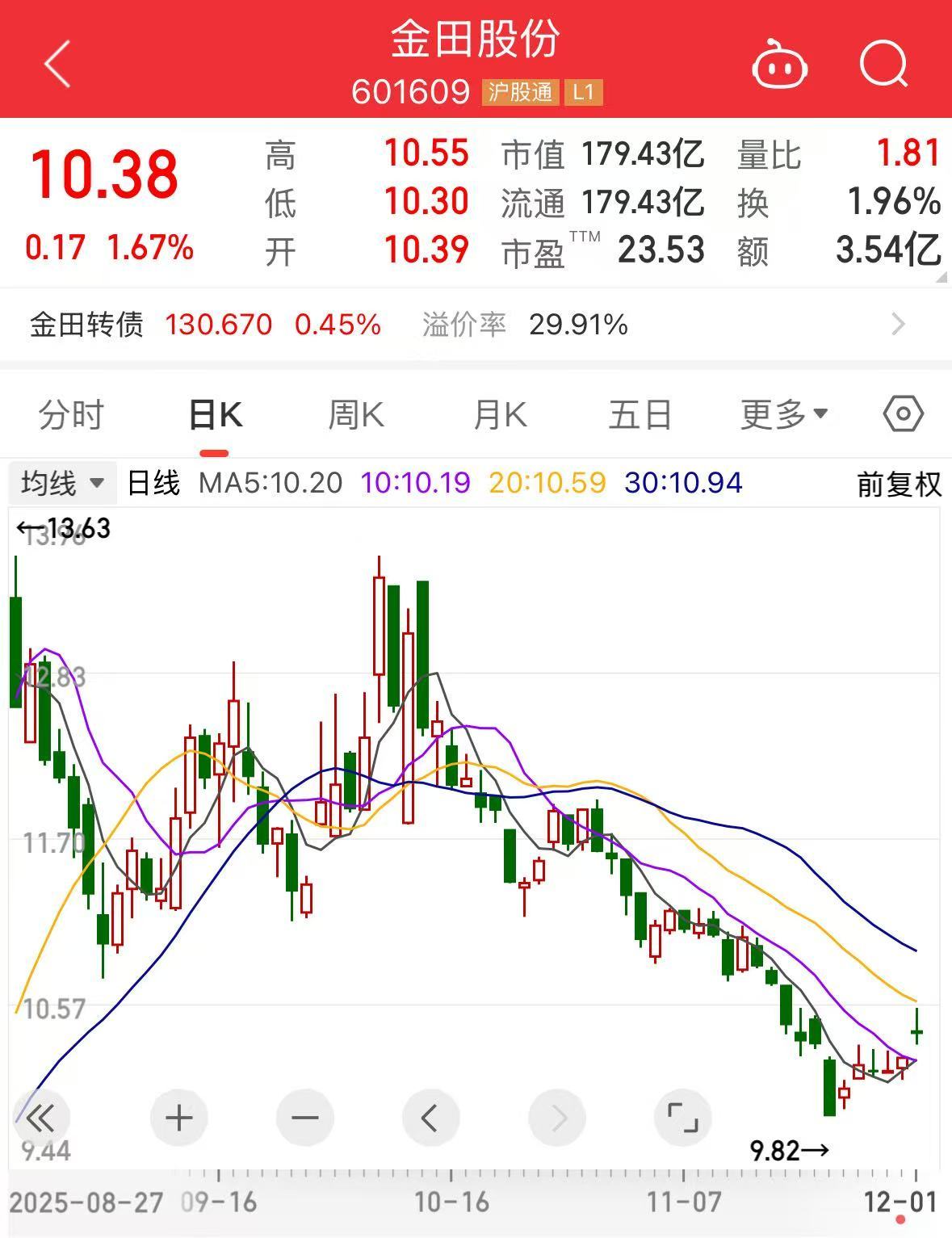Zoom out the K-line chart
Image resolution: width=952 pixels, height=1238 pixels.
[304, 1118]
